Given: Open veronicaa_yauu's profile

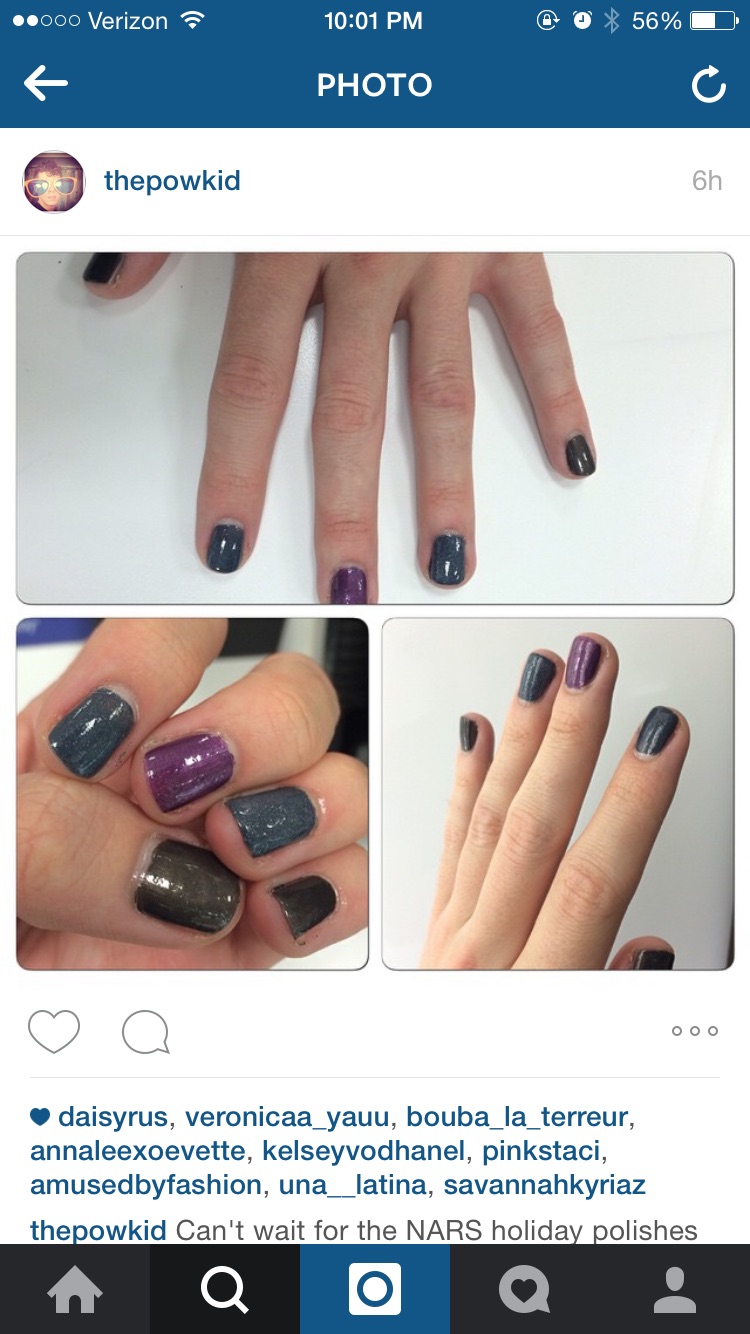Looking at the screenshot, I should [287, 1117].
